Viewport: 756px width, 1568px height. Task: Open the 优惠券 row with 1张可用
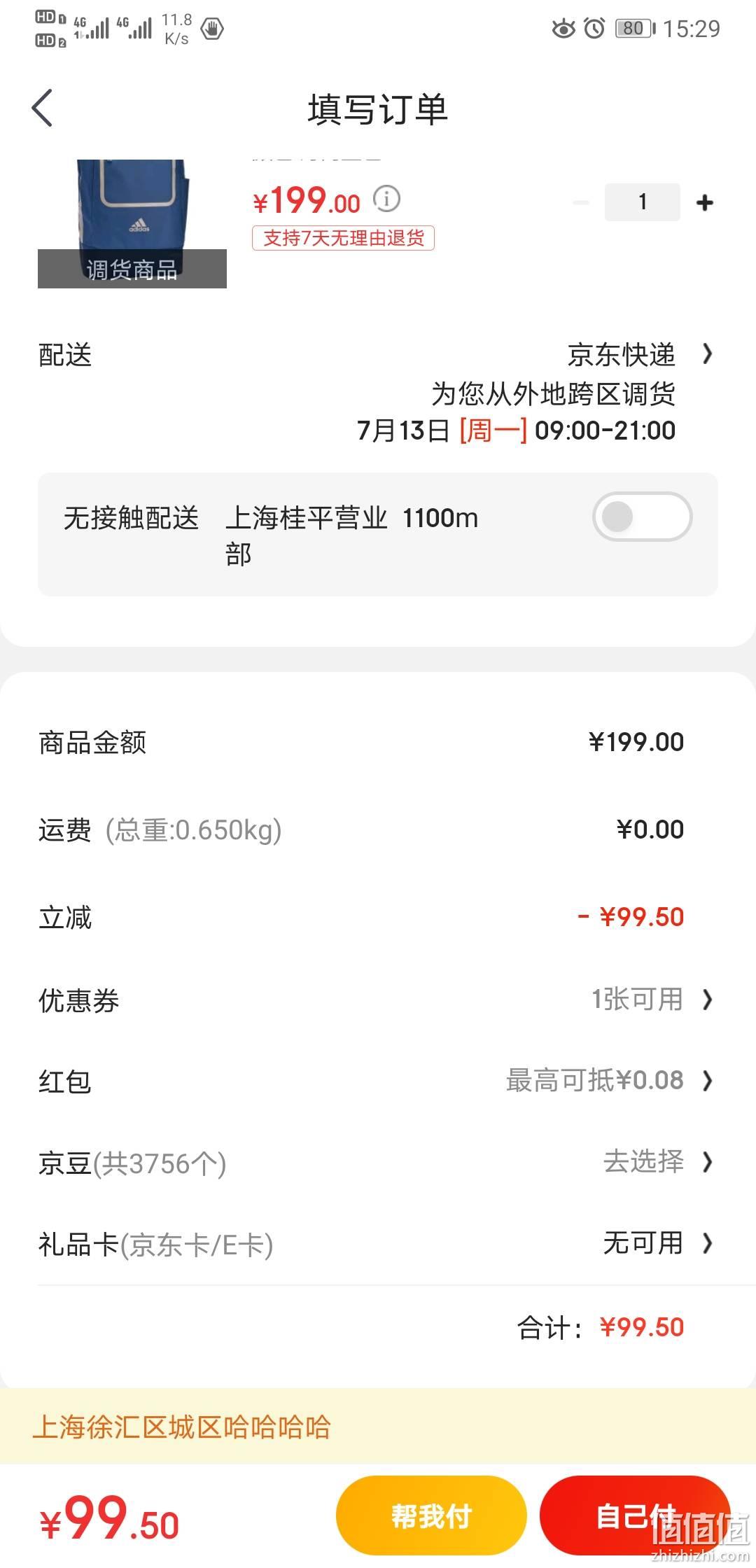pos(378,1000)
